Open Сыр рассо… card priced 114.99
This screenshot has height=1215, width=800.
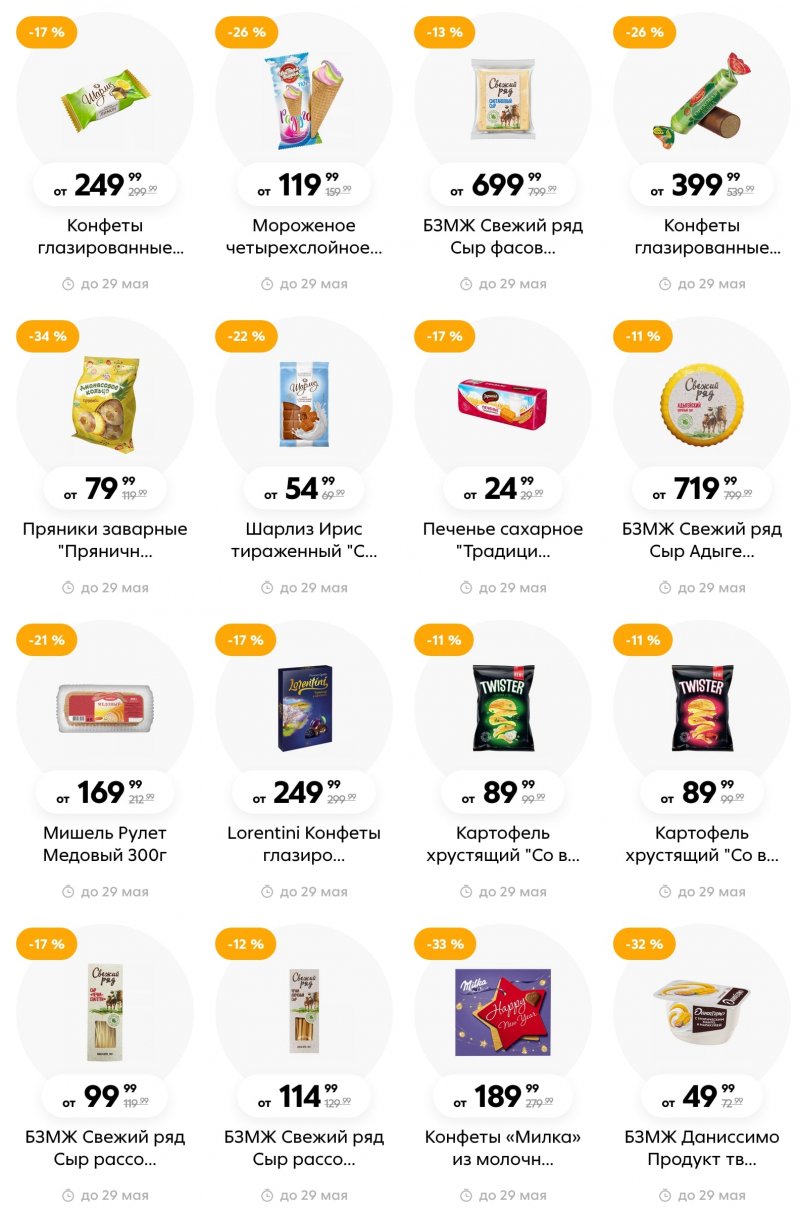(303, 1147)
